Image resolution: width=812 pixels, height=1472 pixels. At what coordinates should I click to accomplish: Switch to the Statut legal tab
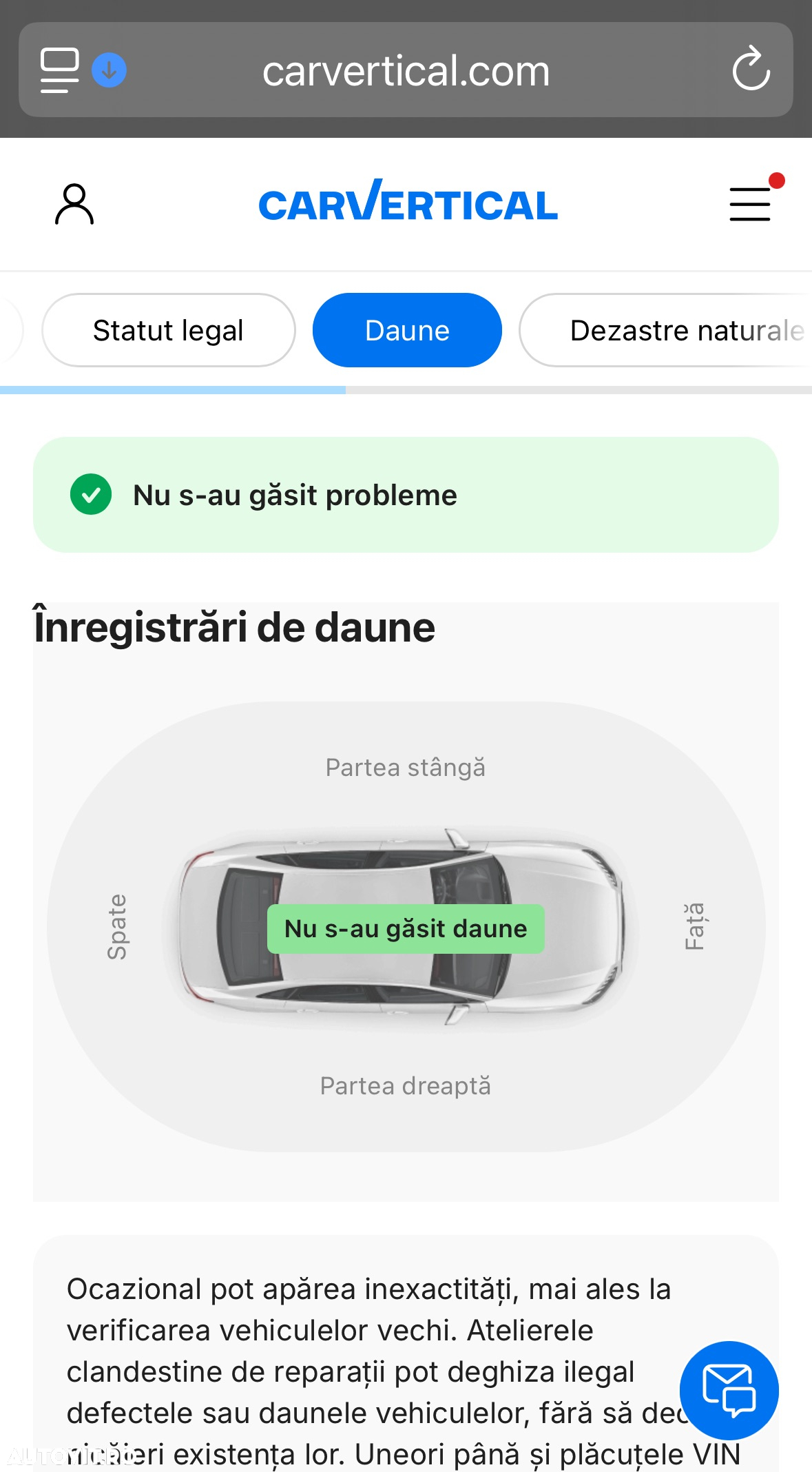click(x=168, y=331)
